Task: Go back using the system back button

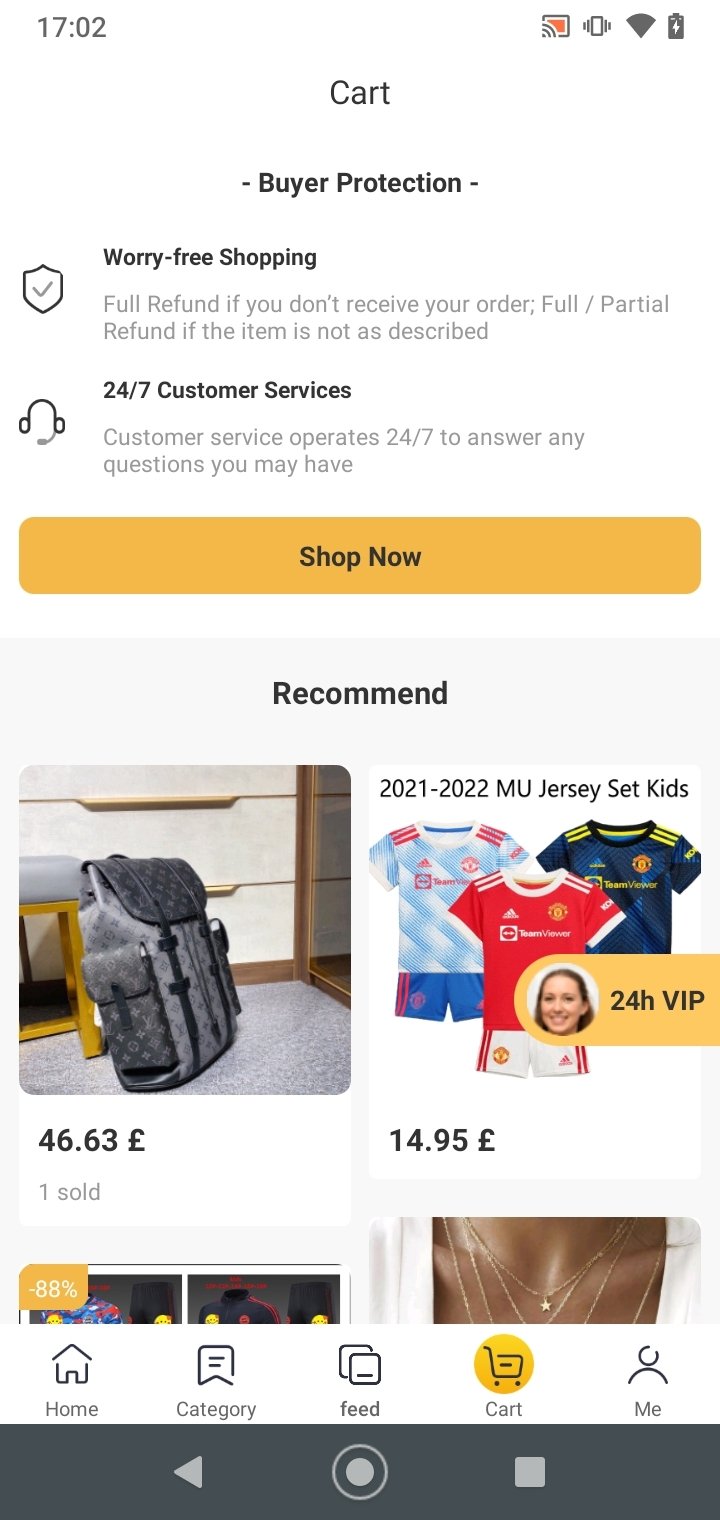Action: [188, 1471]
